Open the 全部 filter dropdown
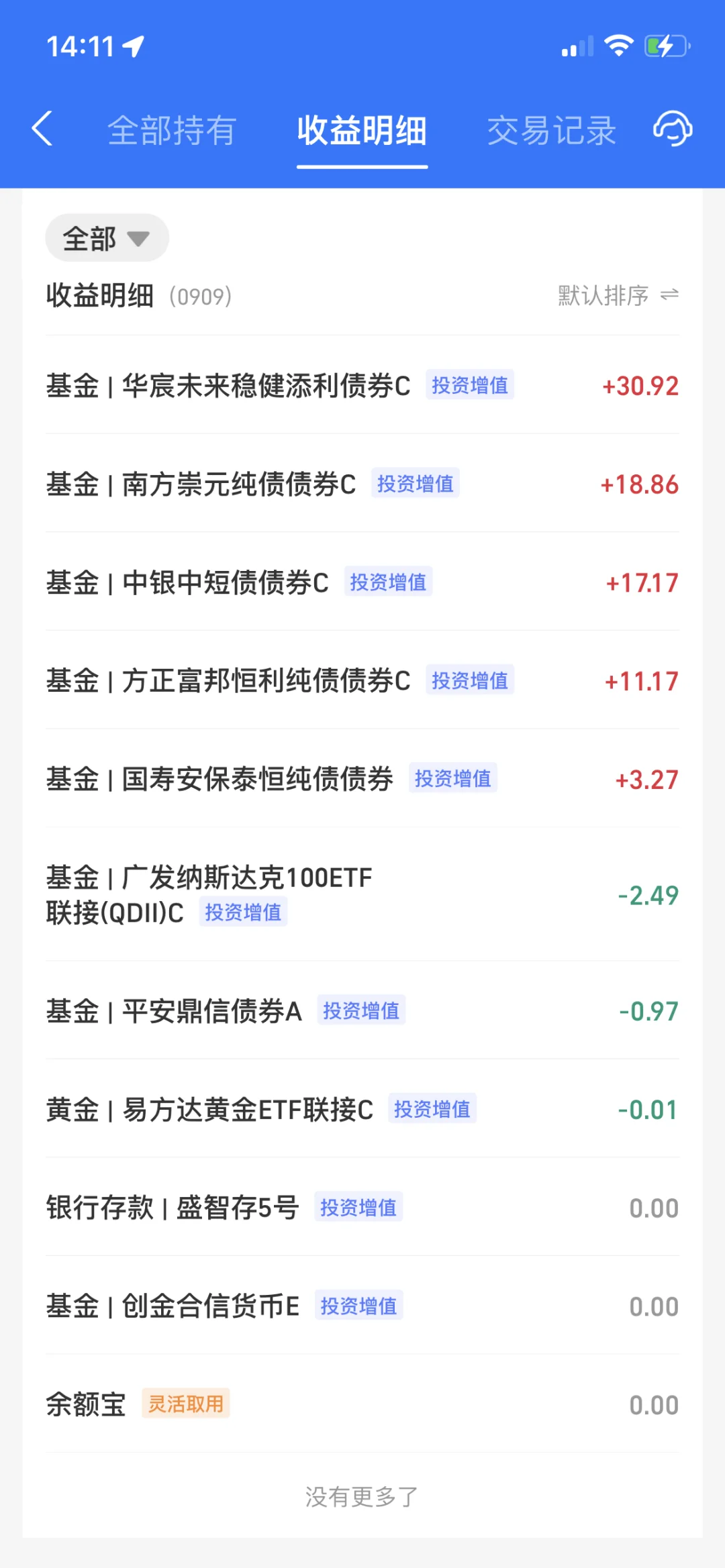725x1568 pixels. 106,237
